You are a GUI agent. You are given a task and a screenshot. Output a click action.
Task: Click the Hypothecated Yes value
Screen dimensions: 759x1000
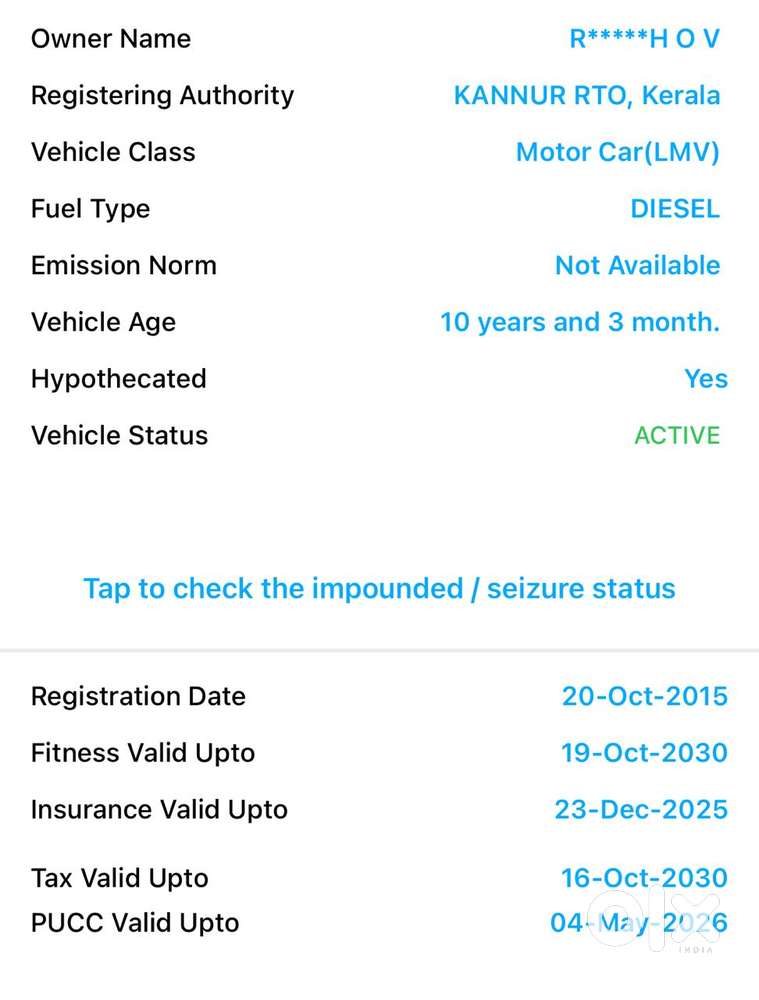click(707, 378)
